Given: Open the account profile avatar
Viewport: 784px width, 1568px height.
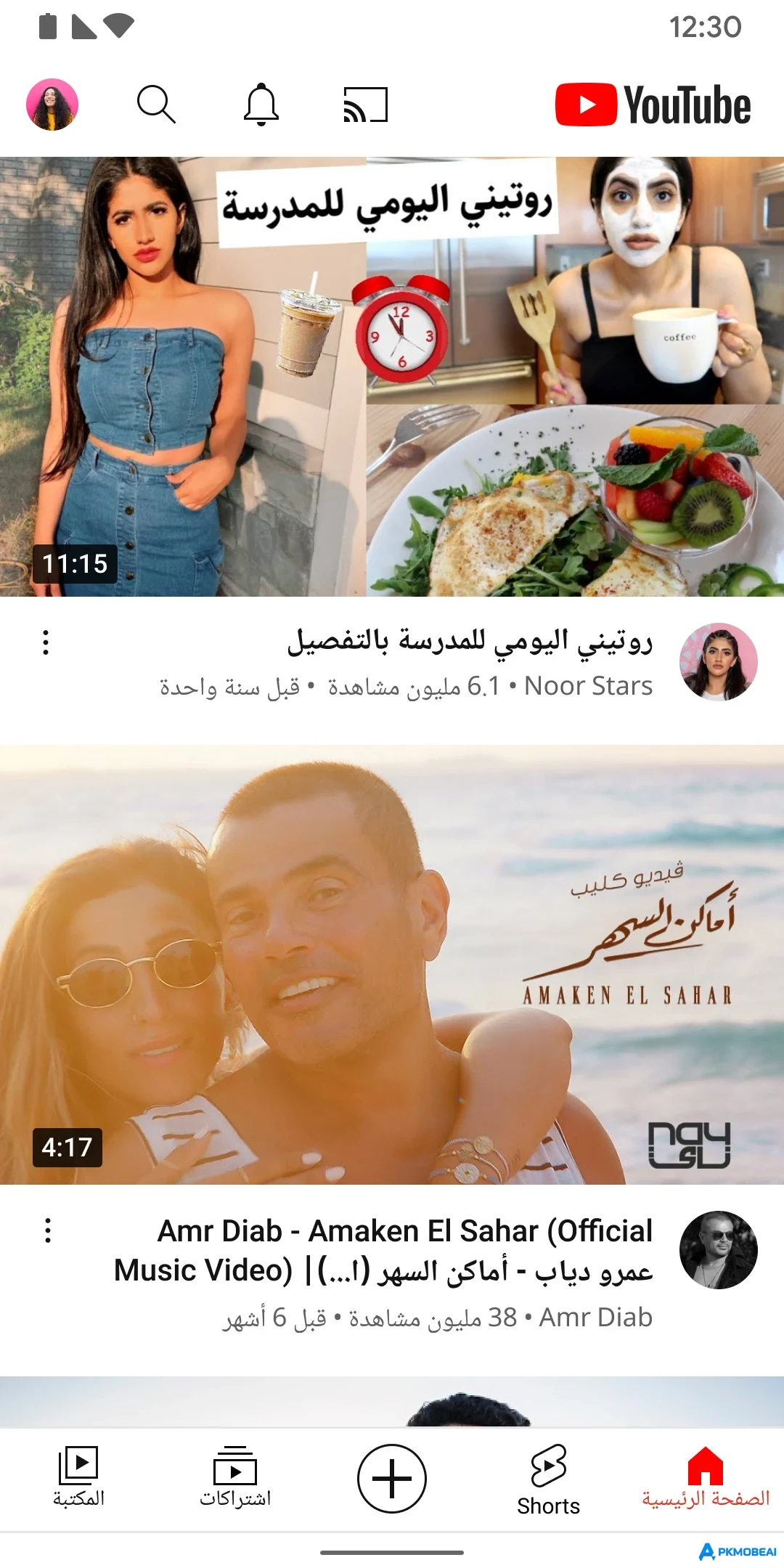Looking at the screenshot, I should 52,105.
